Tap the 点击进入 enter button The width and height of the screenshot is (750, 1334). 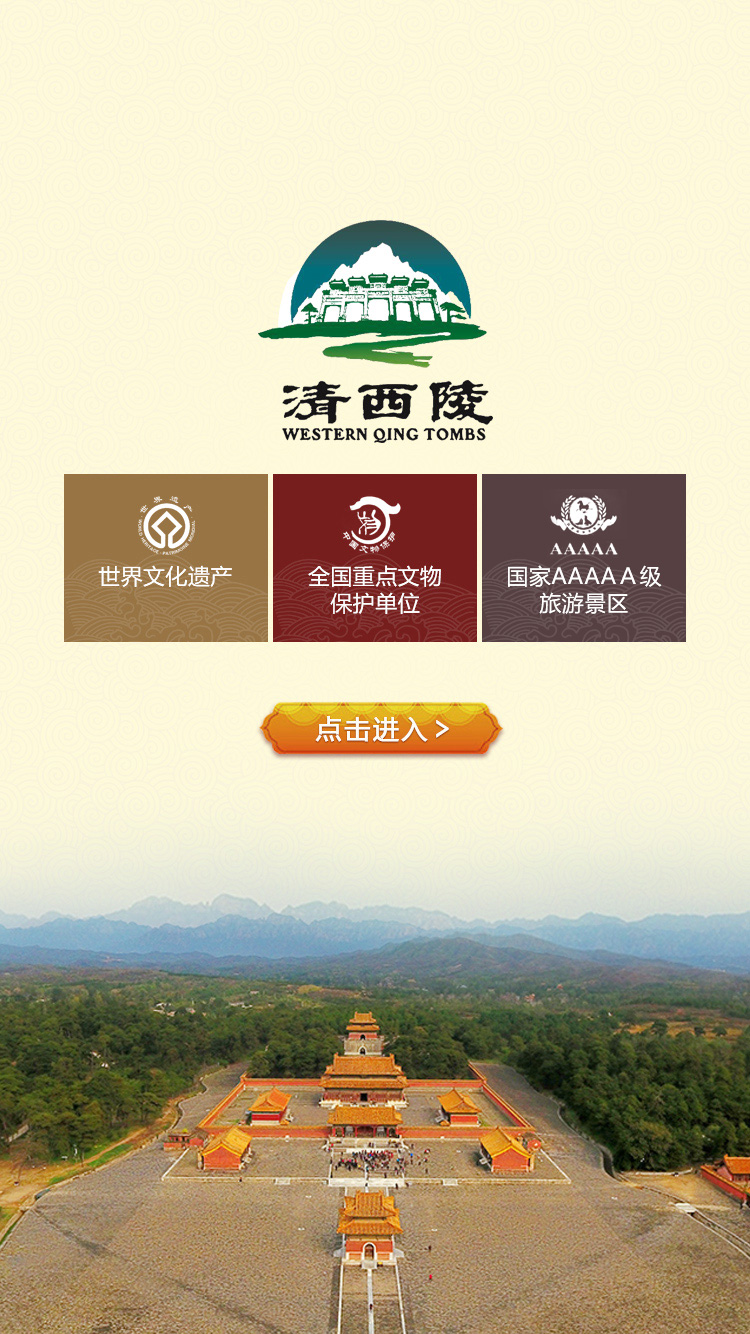point(381,729)
